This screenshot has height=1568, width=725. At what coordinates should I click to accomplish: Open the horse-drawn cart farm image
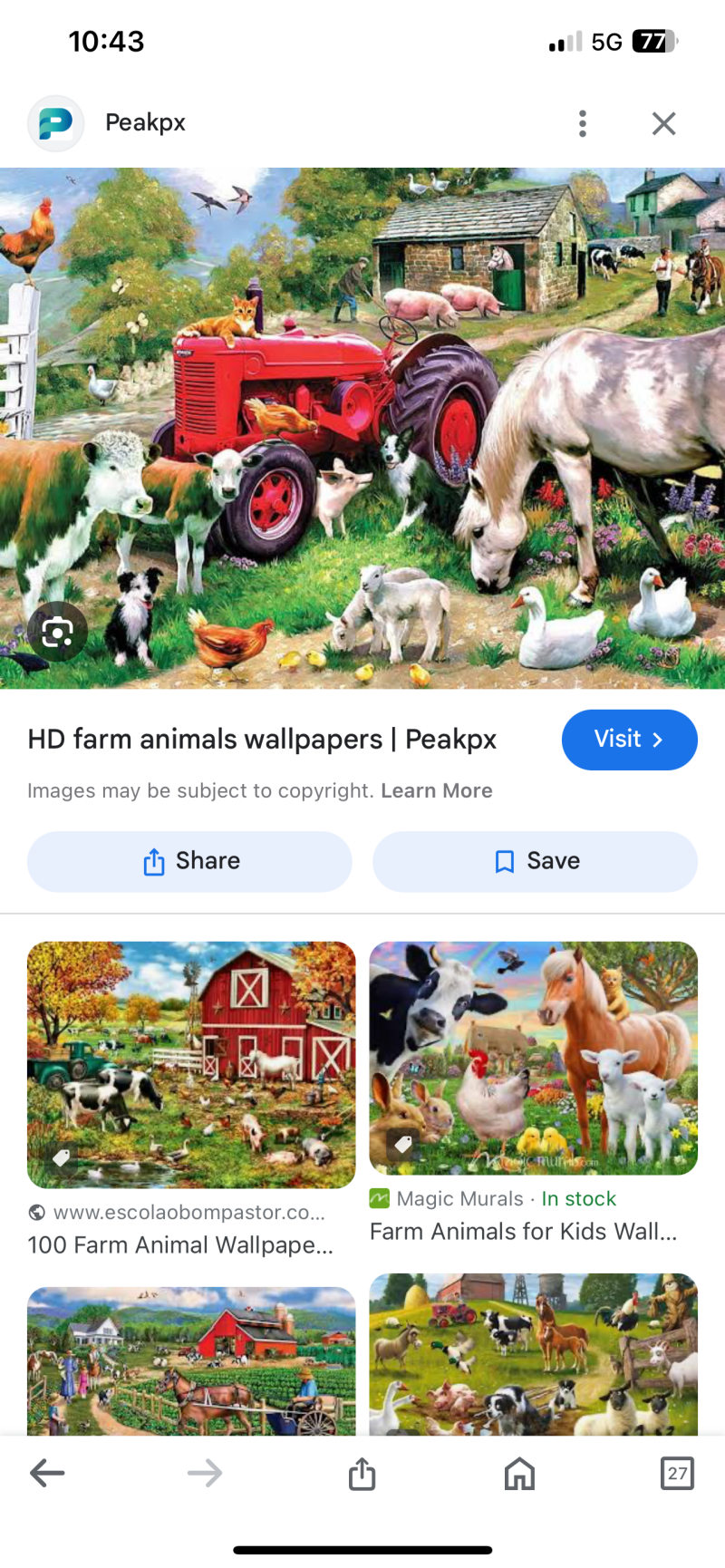click(x=191, y=1360)
